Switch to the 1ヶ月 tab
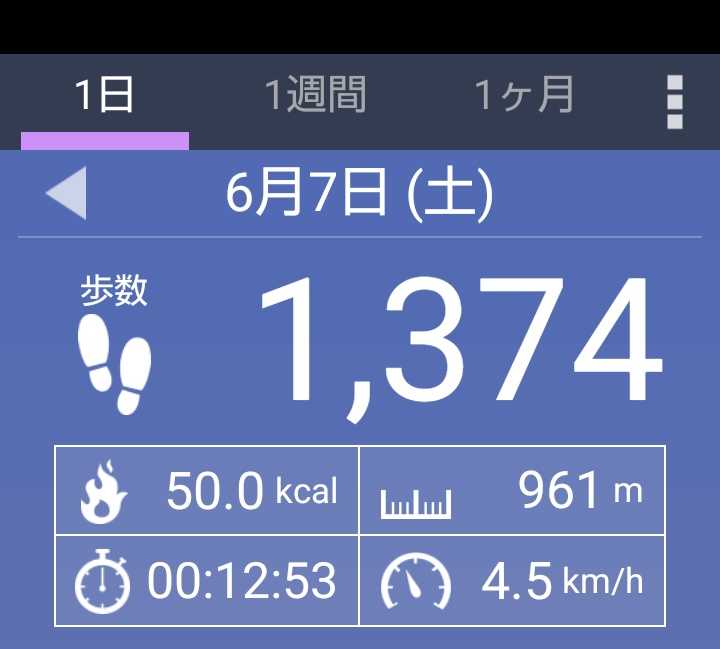Viewport: 720px width, 649px height. pos(524,97)
